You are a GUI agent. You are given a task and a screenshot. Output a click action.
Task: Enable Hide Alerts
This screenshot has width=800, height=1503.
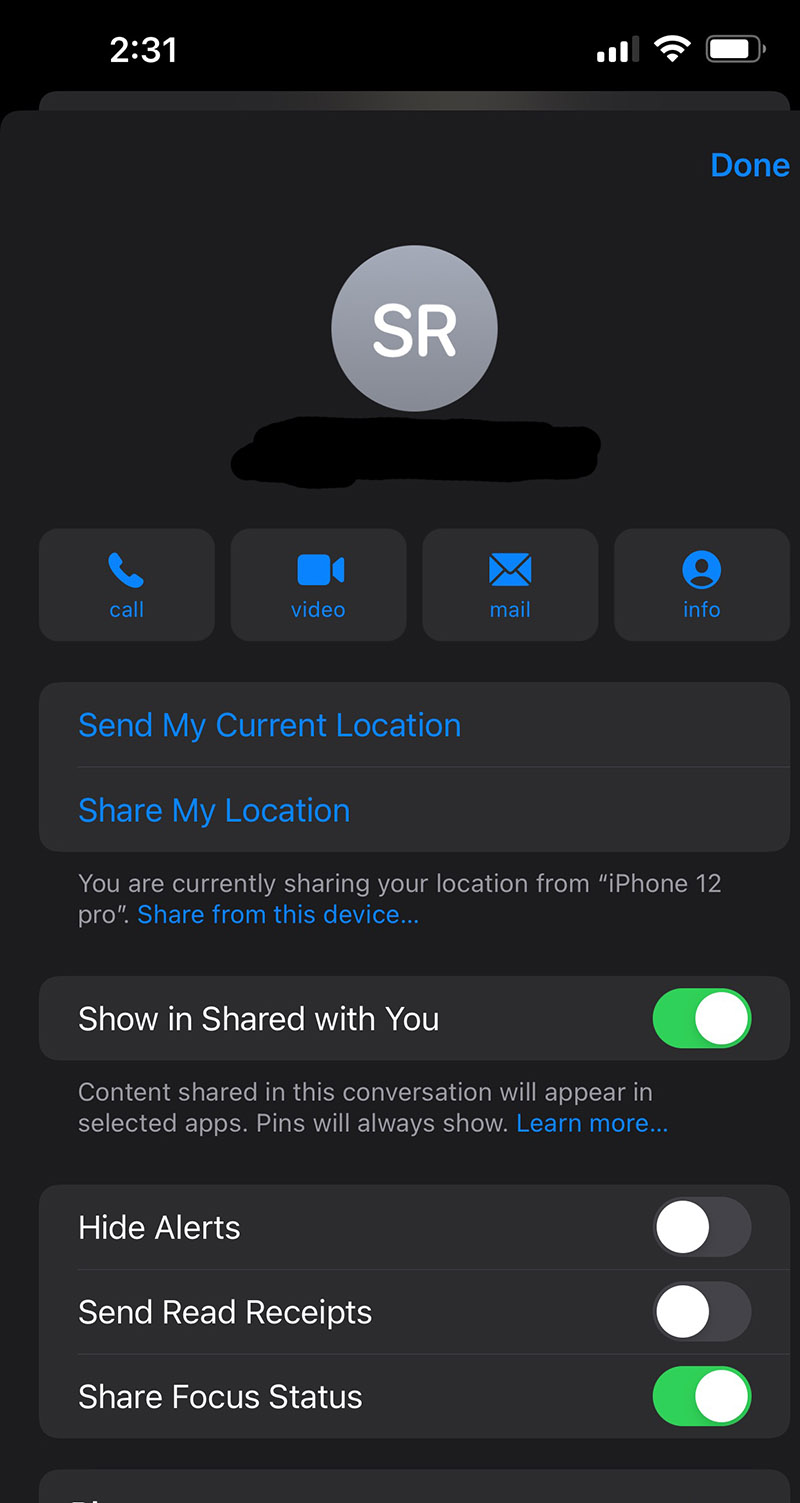point(701,1227)
